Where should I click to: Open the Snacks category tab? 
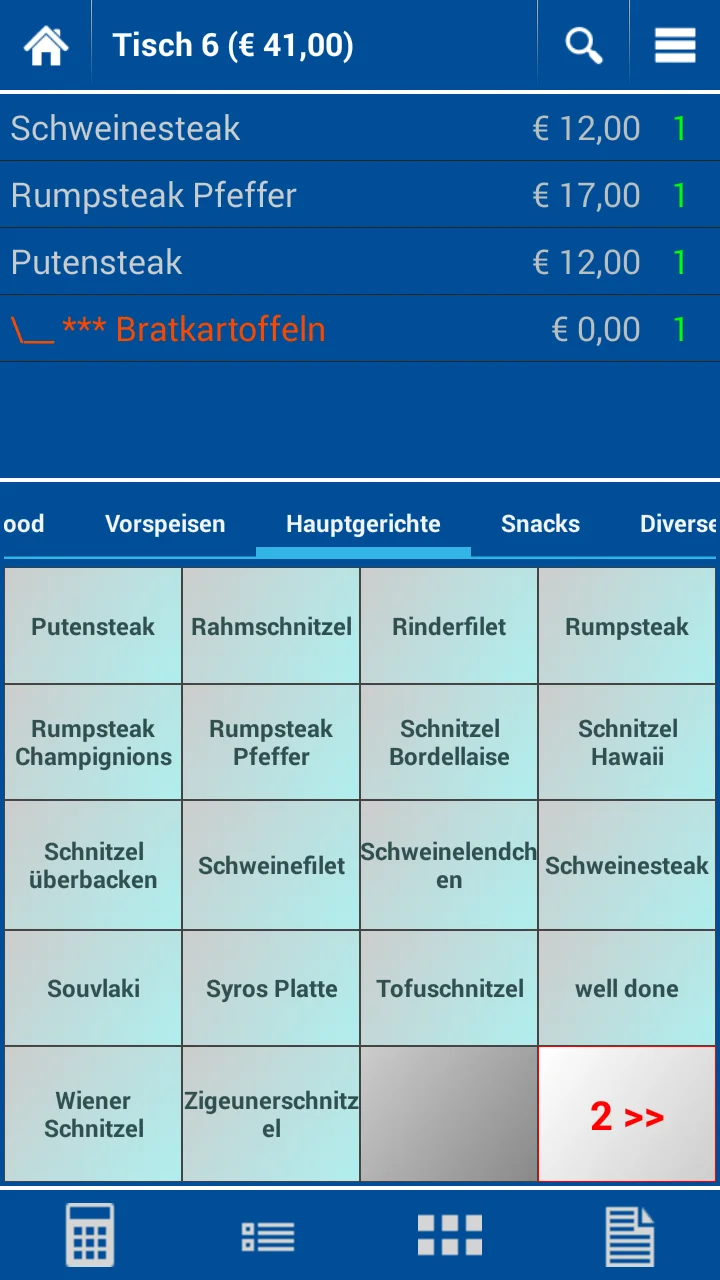pos(540,523)
